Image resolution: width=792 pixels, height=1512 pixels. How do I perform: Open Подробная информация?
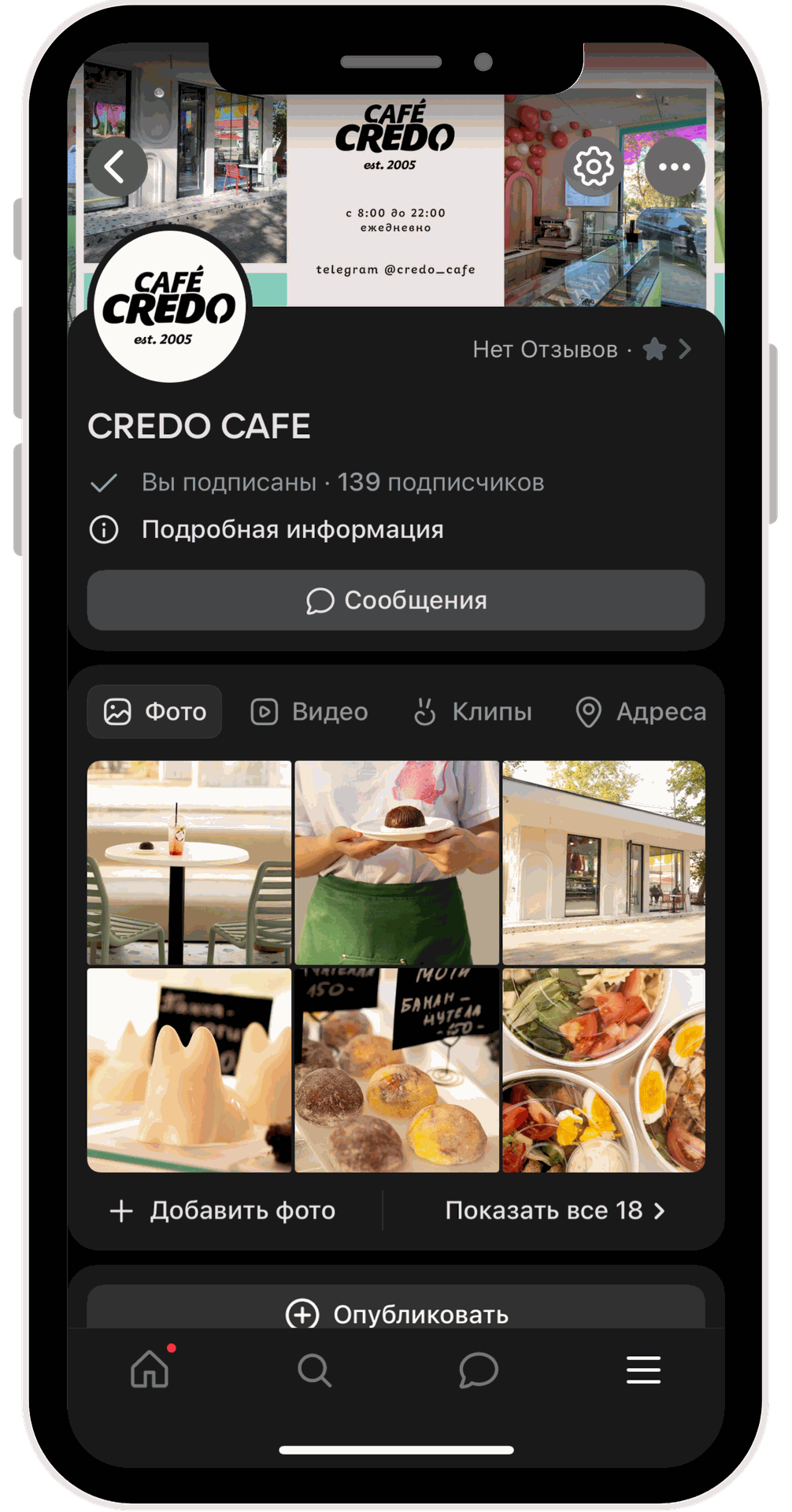pos(292,529)
